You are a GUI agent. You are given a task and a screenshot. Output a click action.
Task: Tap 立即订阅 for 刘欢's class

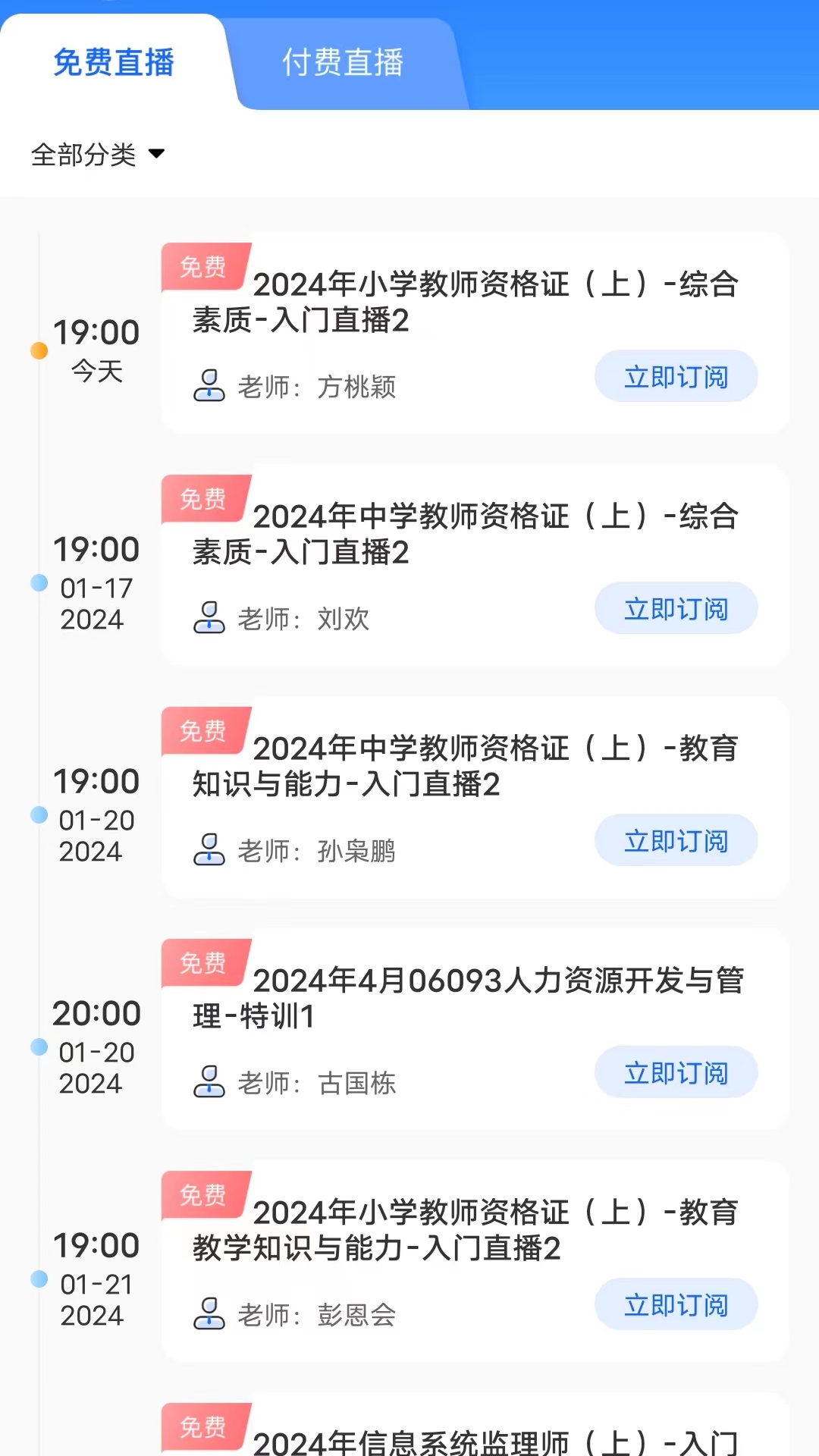point(676,609)
